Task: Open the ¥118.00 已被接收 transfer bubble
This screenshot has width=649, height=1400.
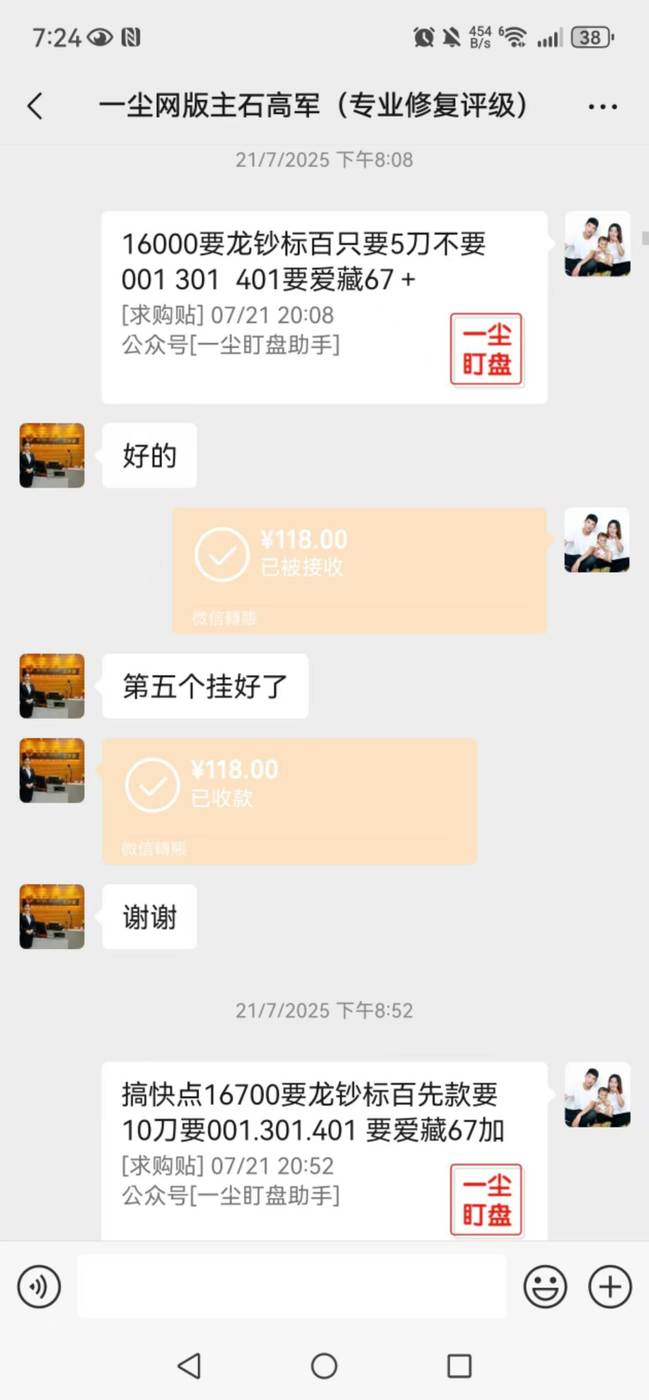Action: (x=359, y=570)
